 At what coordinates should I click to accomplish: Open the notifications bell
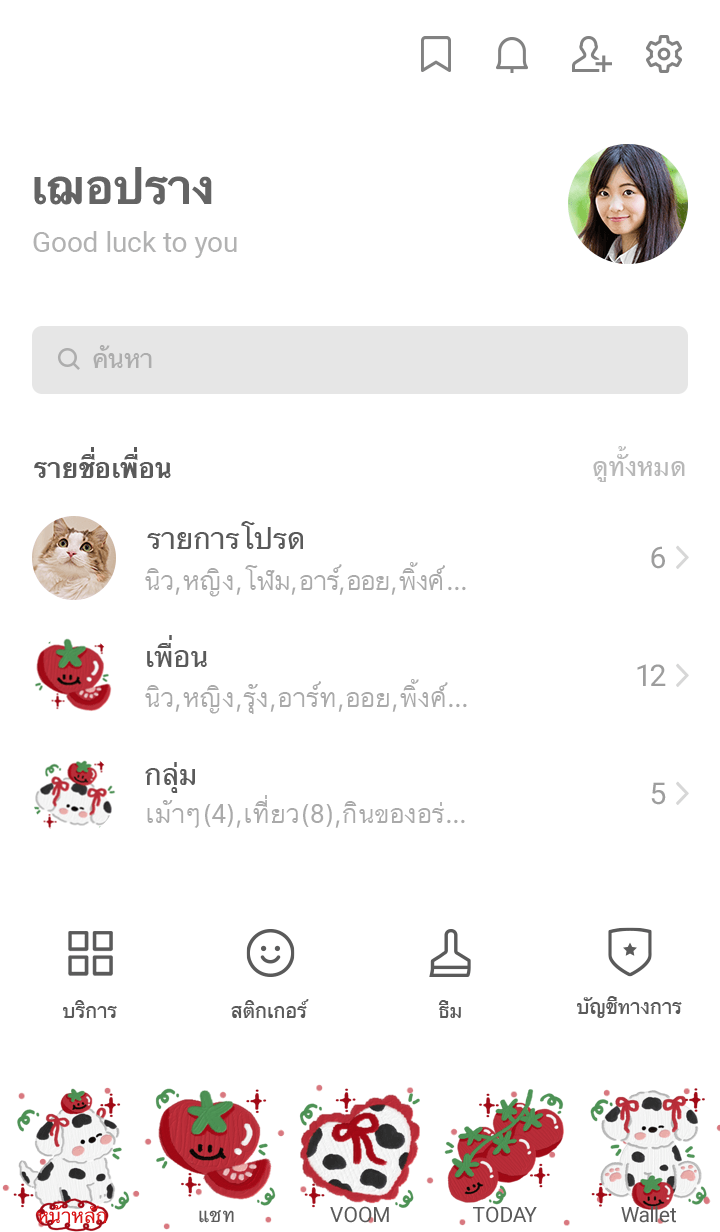click(x=512, y=54)
